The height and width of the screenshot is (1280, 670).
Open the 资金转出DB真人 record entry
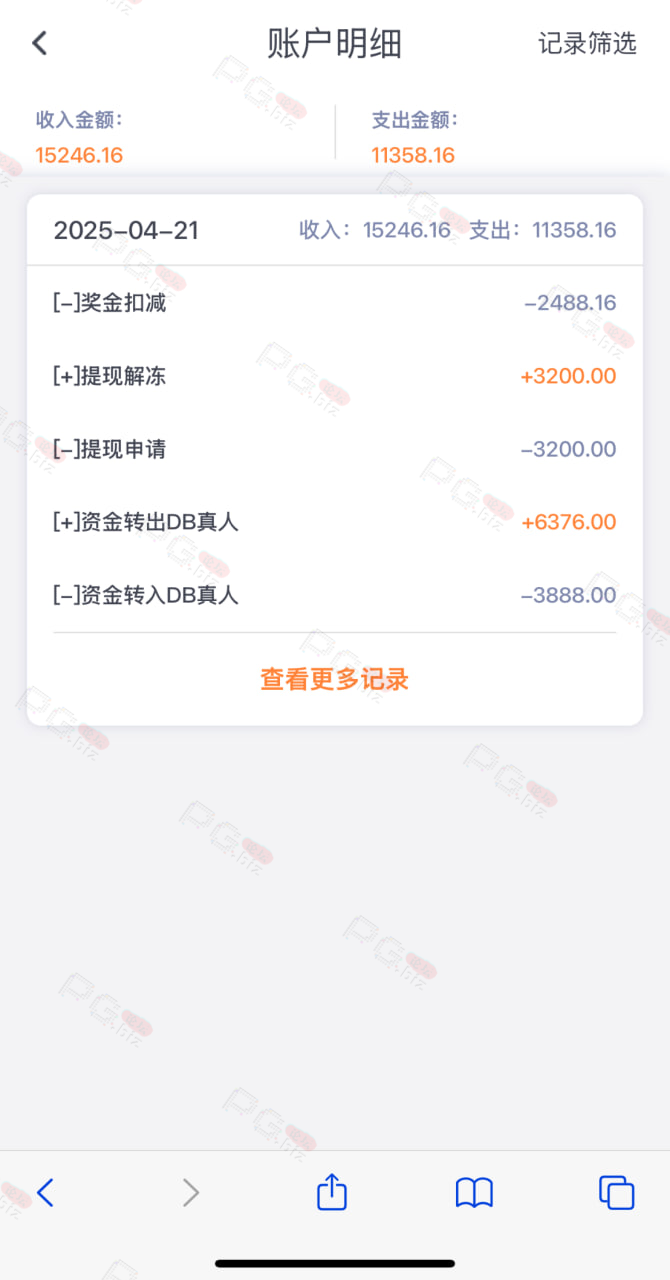[335, 522]
